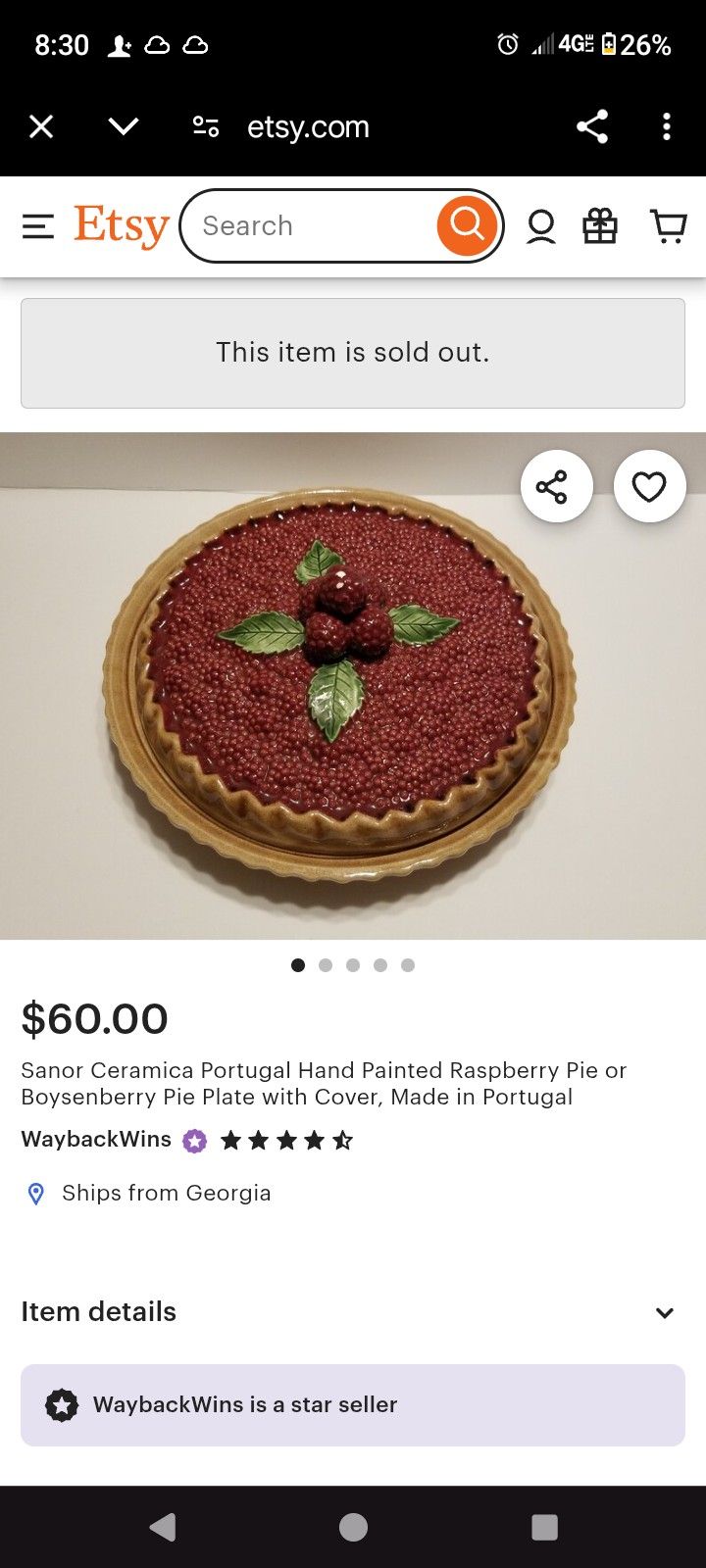Expand the Item details section
The width and height of the screenshot is (706, 1568).
click(x=664, y=1312)
